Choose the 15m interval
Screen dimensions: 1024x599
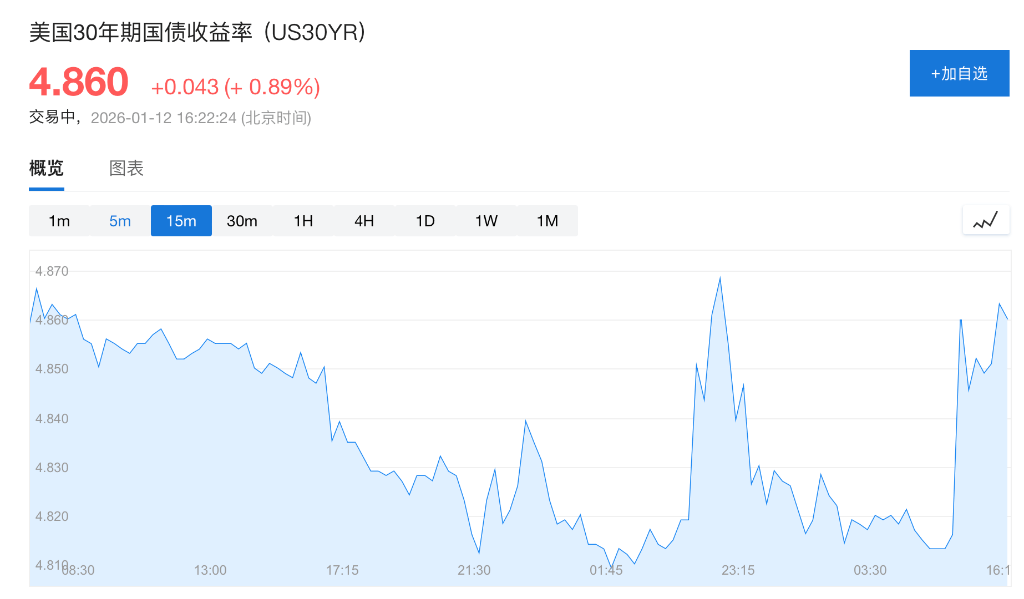(x=181, y=220)
